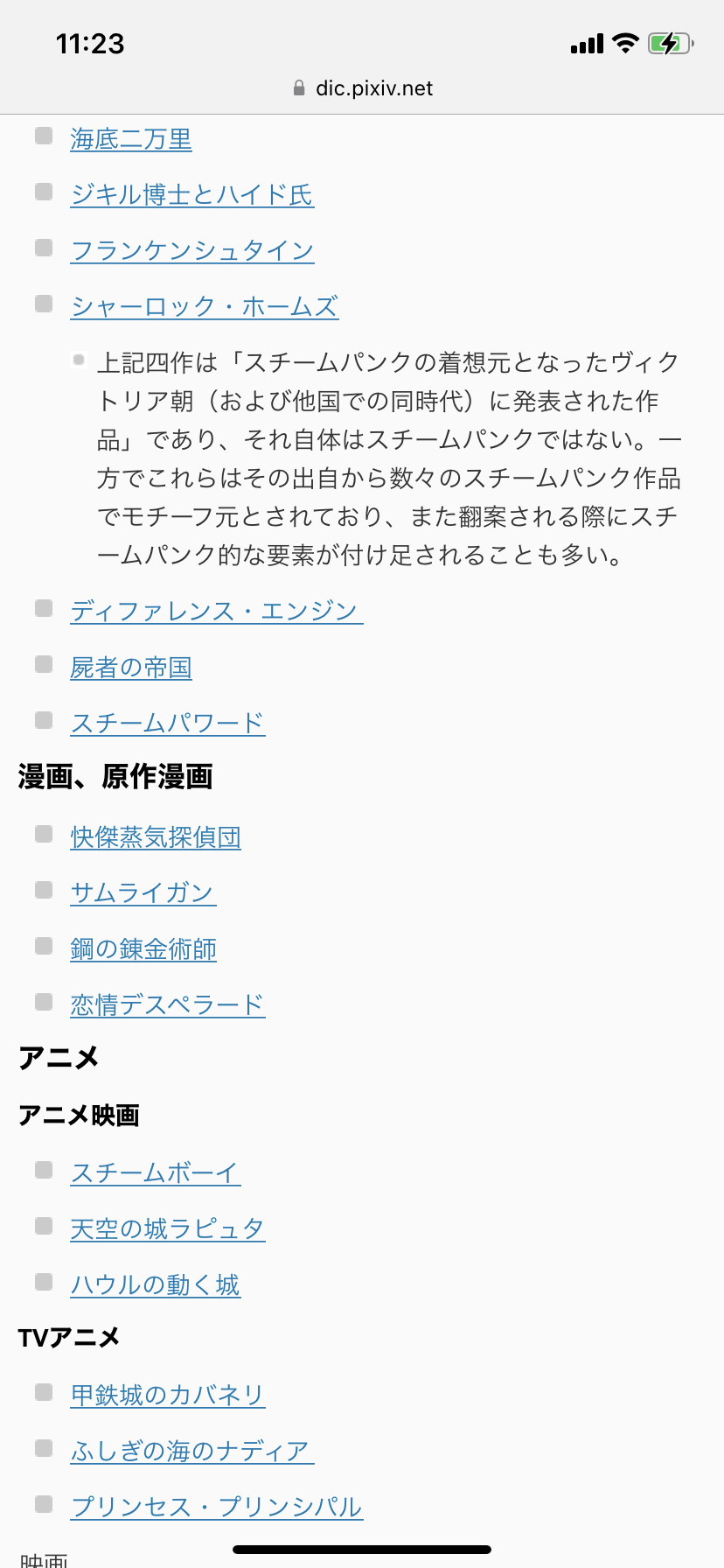
Task: Tap the dic.pixiv.net address bar
Action: click(x=362, y=88)
